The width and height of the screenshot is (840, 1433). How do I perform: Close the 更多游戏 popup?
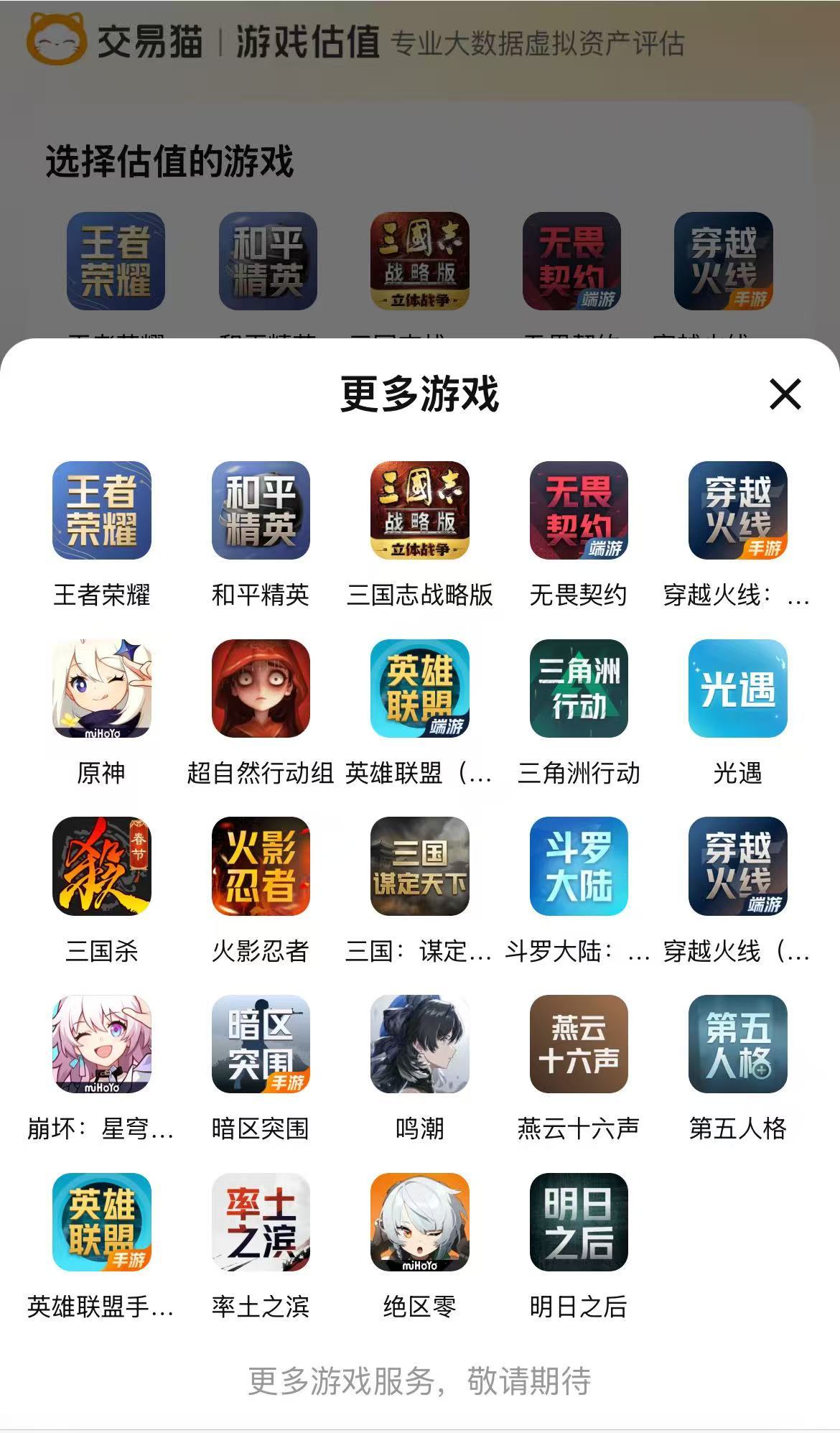[785, 394]
